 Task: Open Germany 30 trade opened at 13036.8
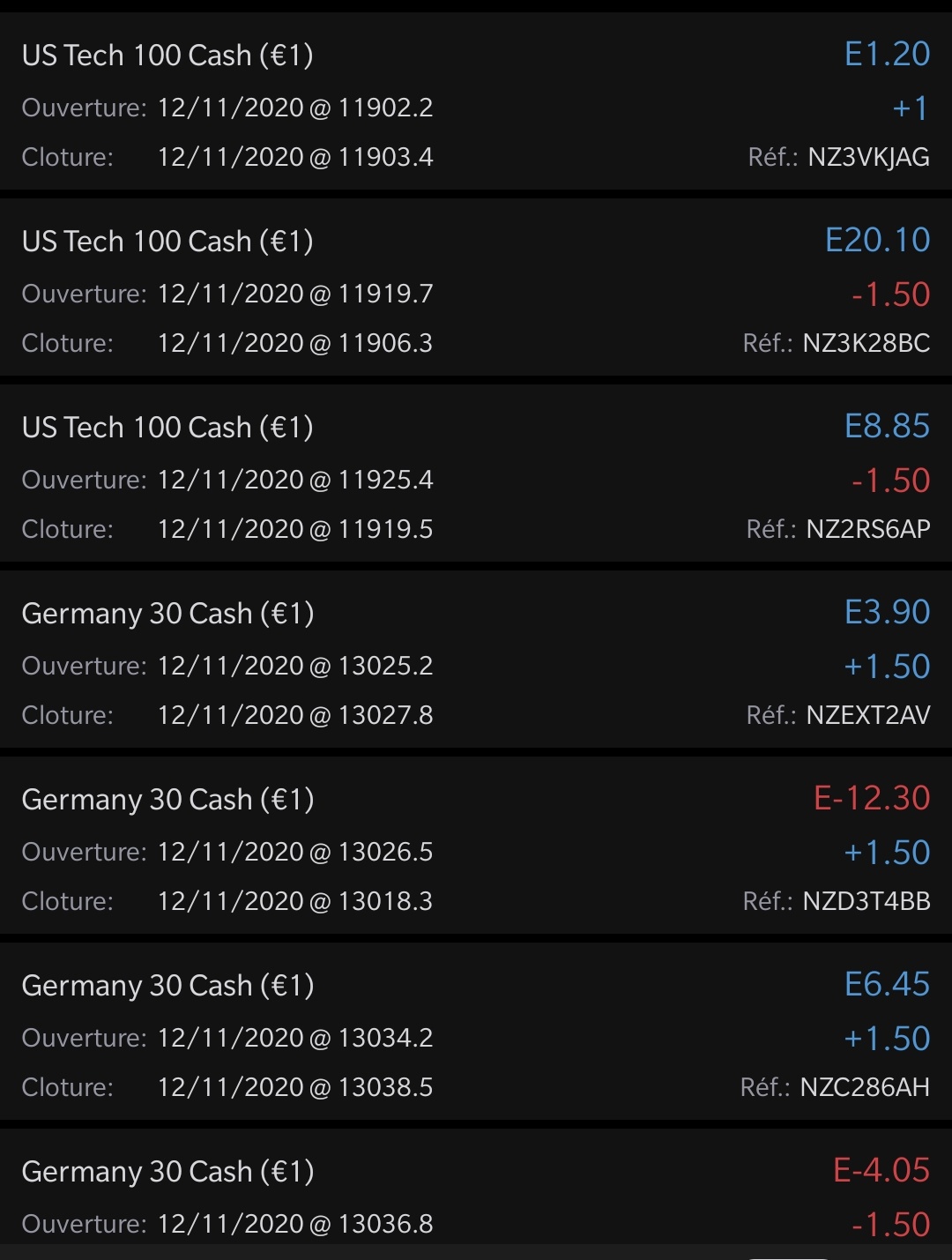pos(476,1196)
